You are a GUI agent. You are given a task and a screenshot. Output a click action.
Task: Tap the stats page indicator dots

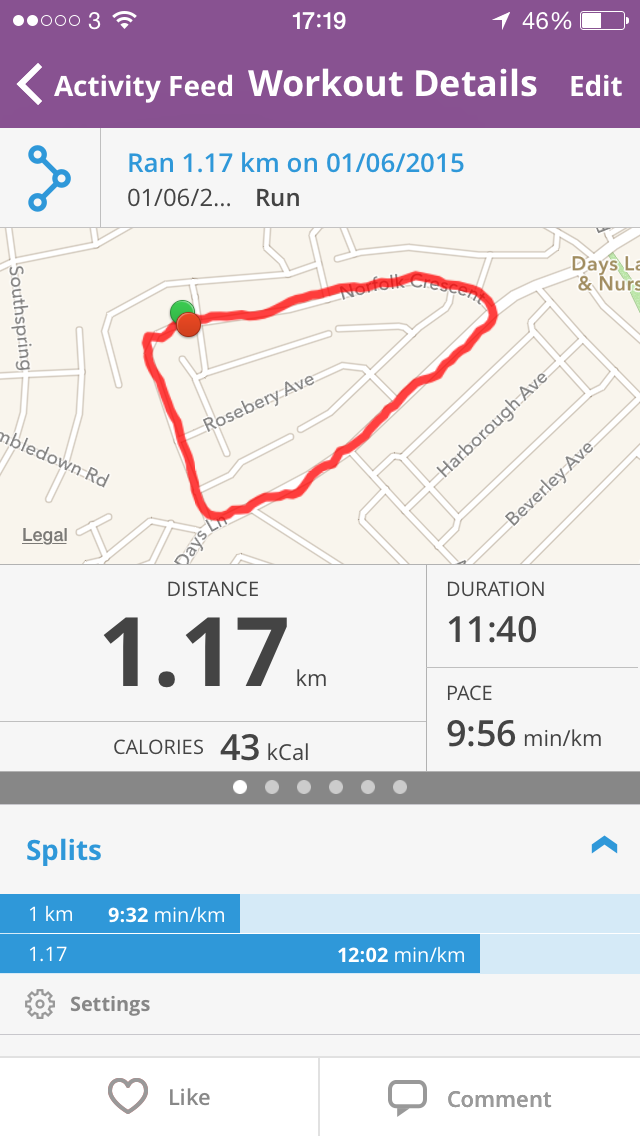pos(320,787)
